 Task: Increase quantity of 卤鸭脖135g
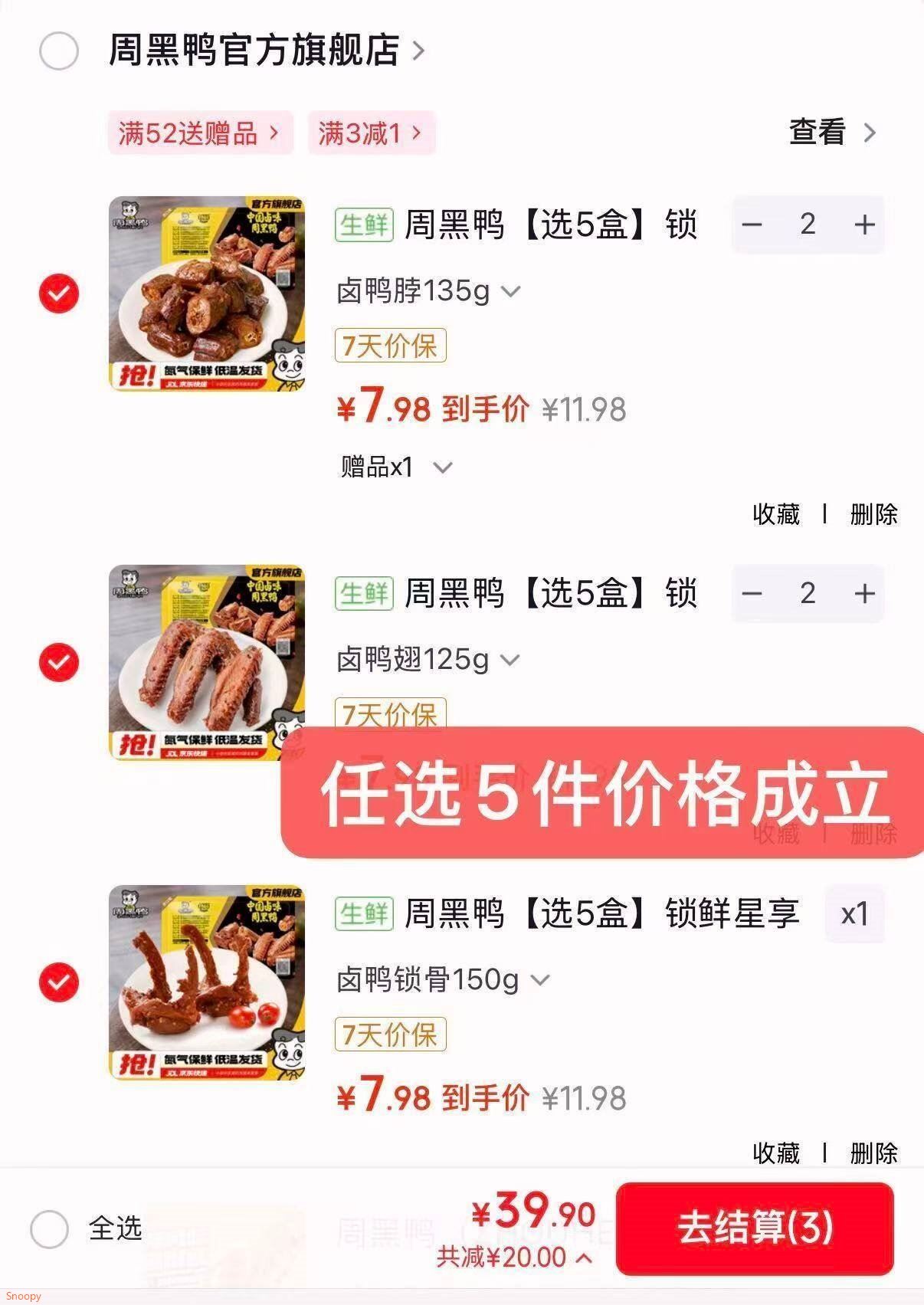coord(864,225)
